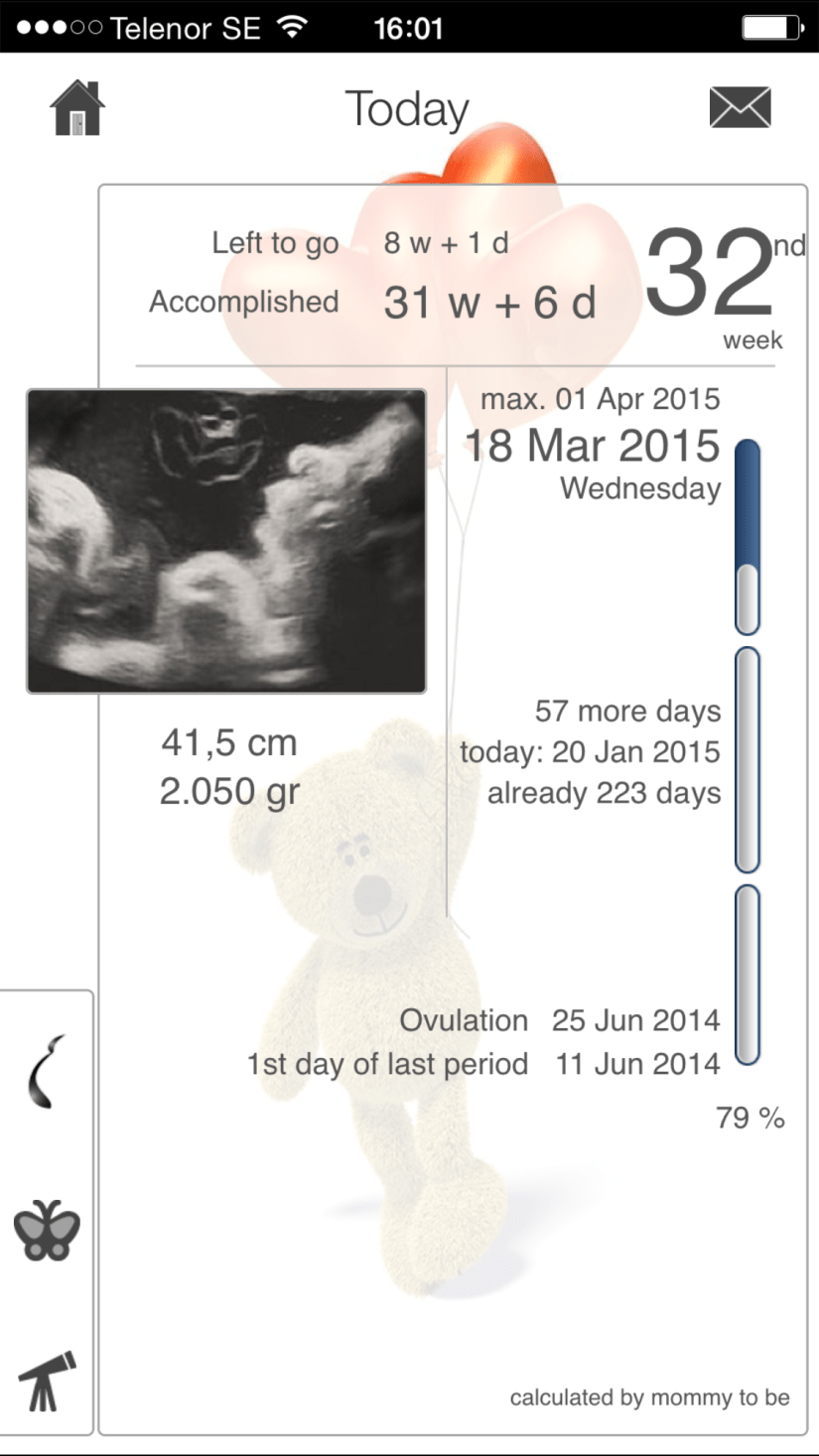Open messages with the envelope icon

point(742,106)
